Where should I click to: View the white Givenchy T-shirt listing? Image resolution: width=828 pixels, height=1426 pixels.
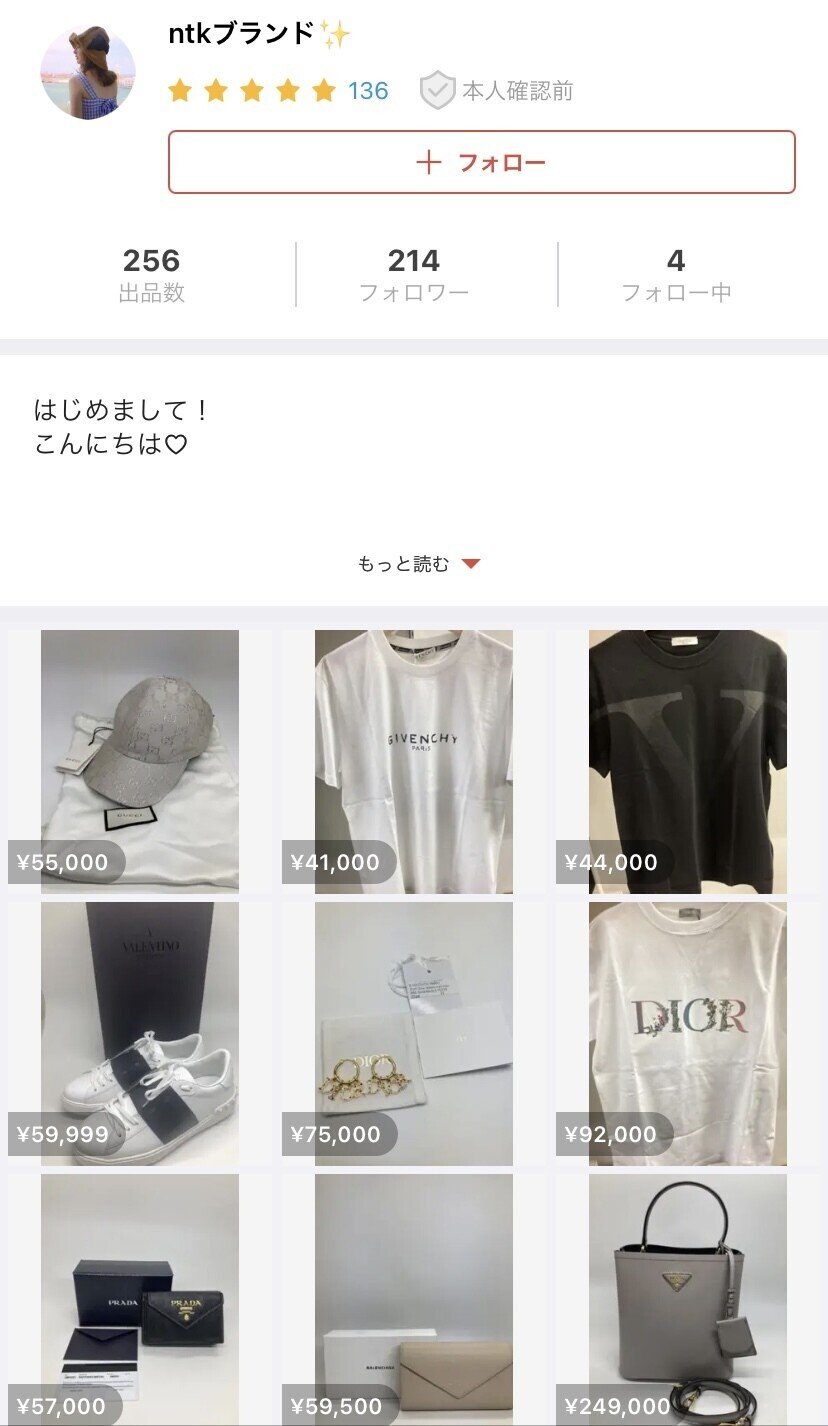point(414,760)
